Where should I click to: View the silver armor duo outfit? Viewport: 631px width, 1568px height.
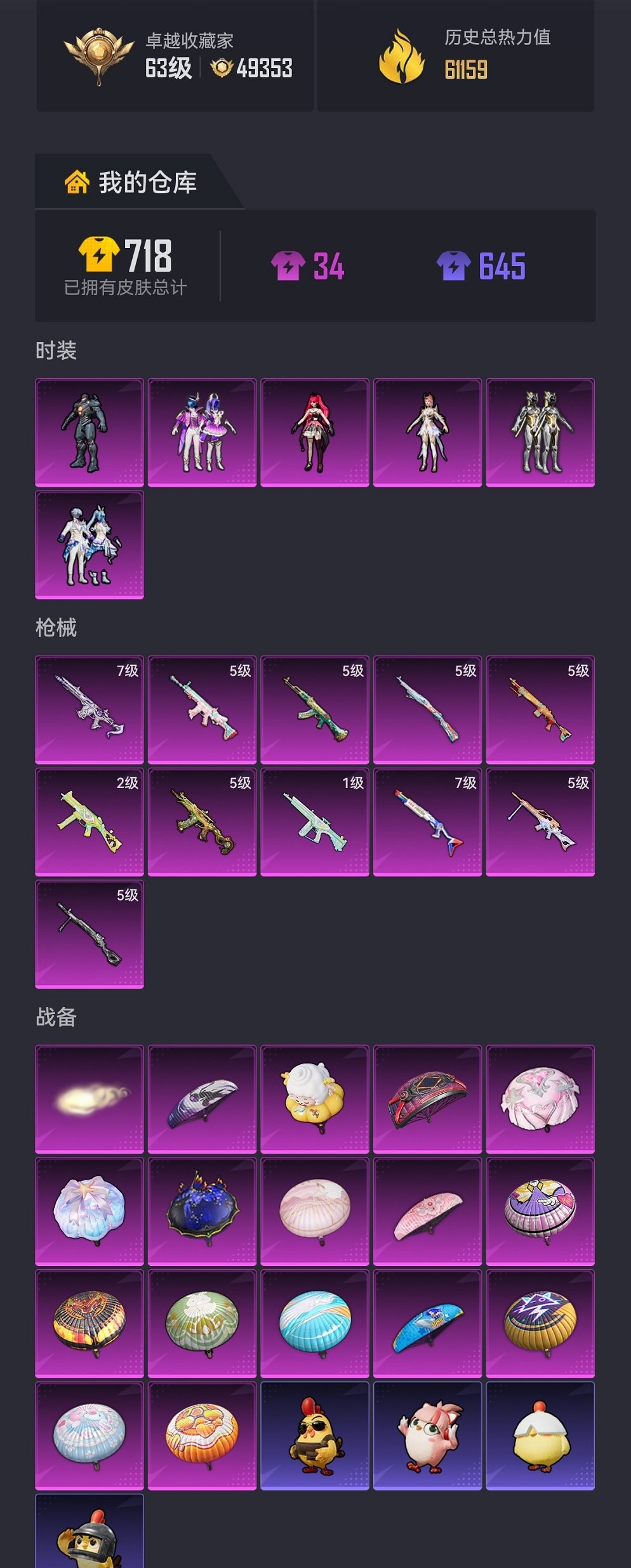[x=540, y=433]
